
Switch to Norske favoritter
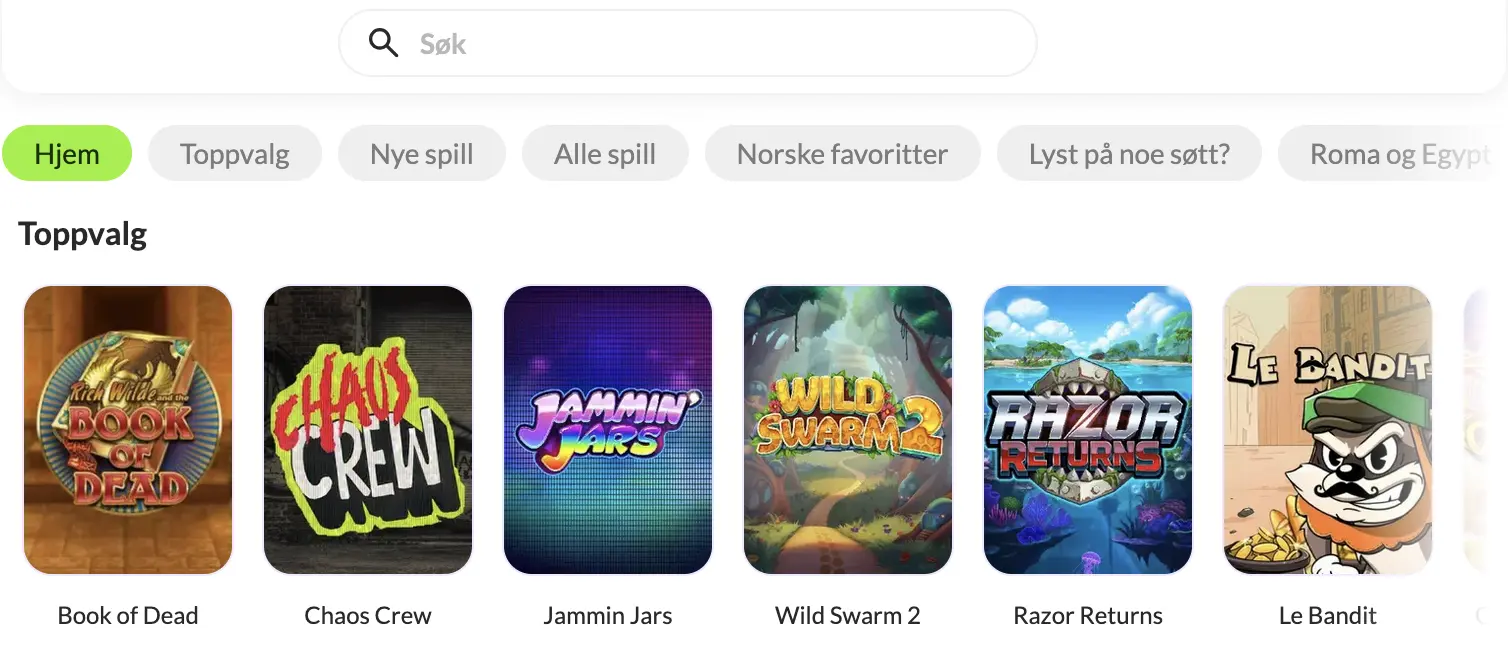pos(842,154)
